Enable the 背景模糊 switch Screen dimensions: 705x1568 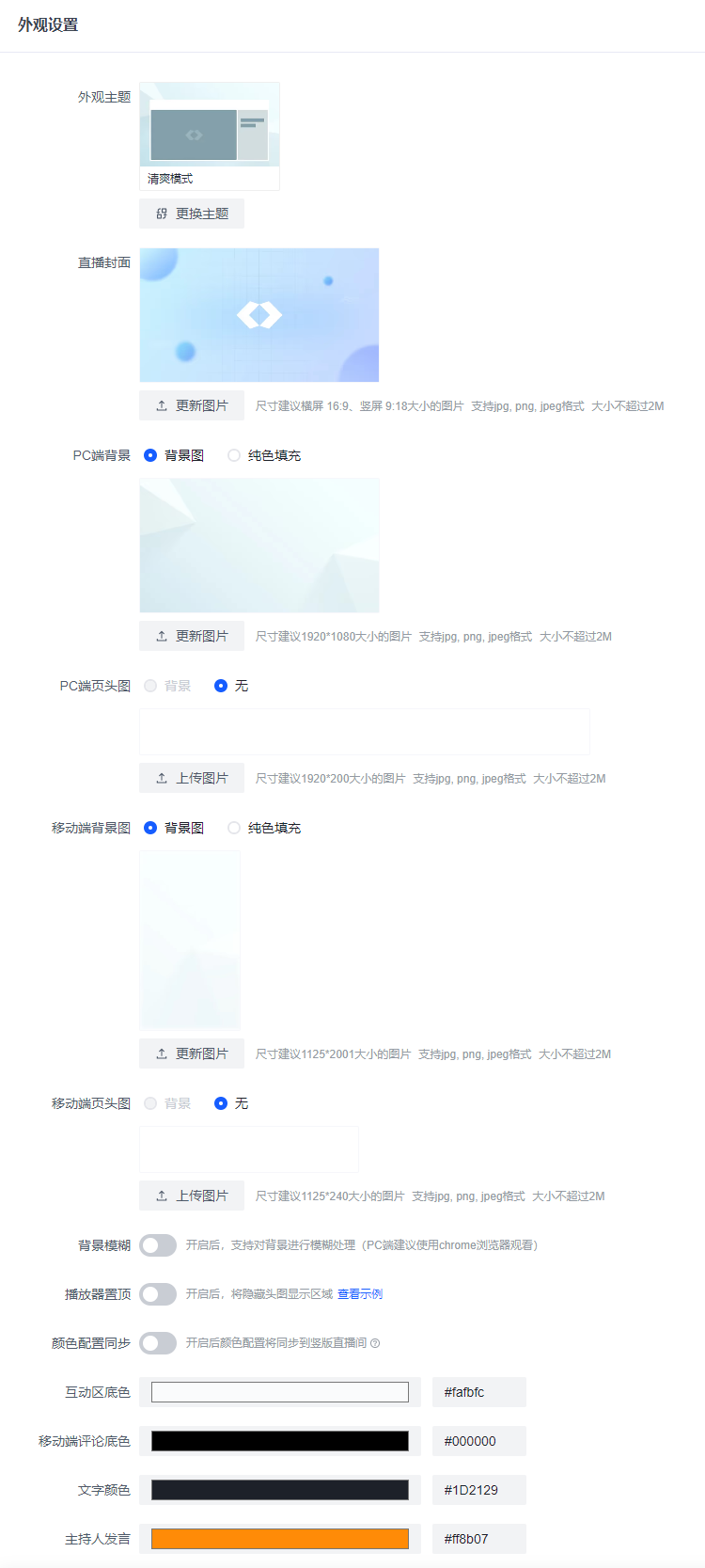click(158, 1245)
